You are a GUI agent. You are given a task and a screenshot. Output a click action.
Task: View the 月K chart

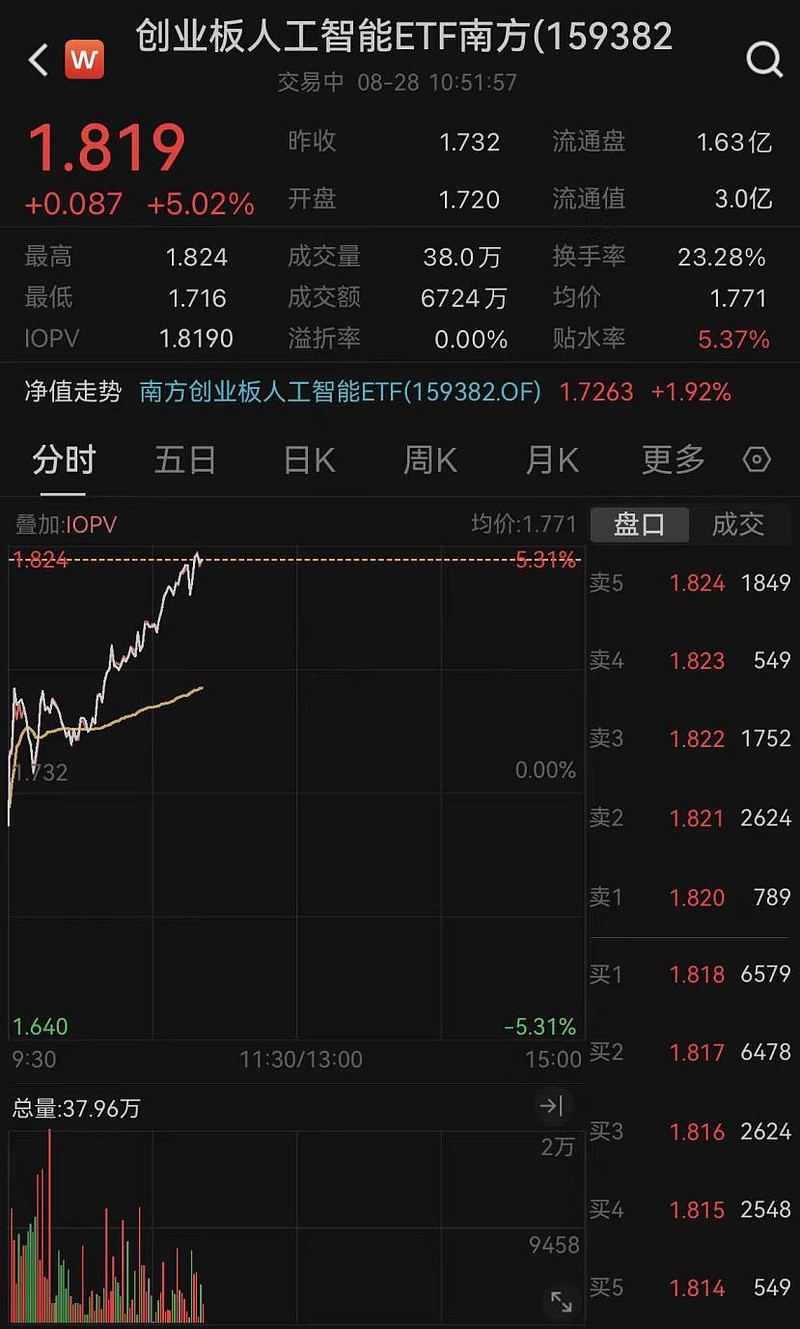[x=552, y=460]
